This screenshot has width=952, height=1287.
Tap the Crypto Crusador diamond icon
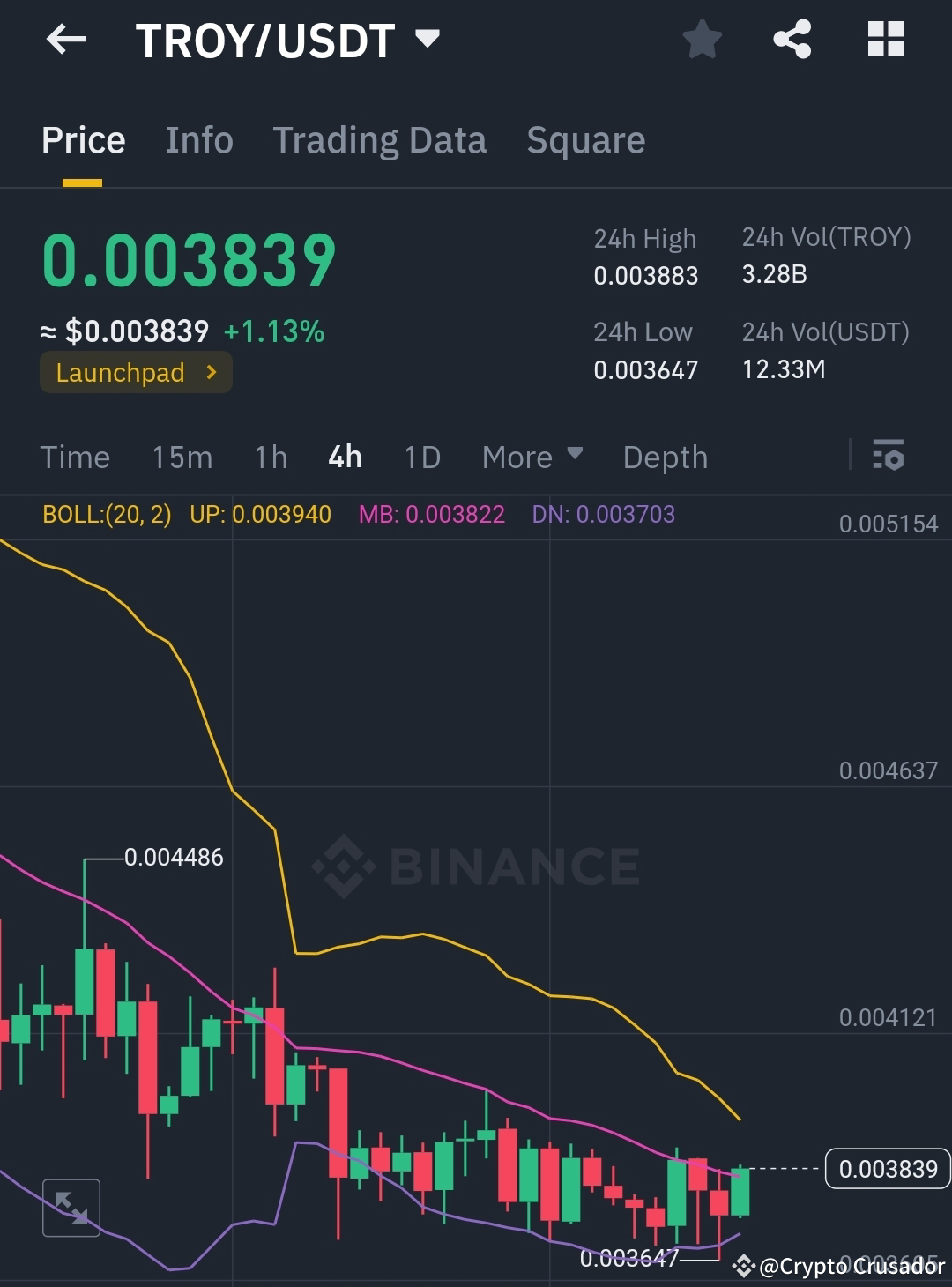click(743, 1267)
